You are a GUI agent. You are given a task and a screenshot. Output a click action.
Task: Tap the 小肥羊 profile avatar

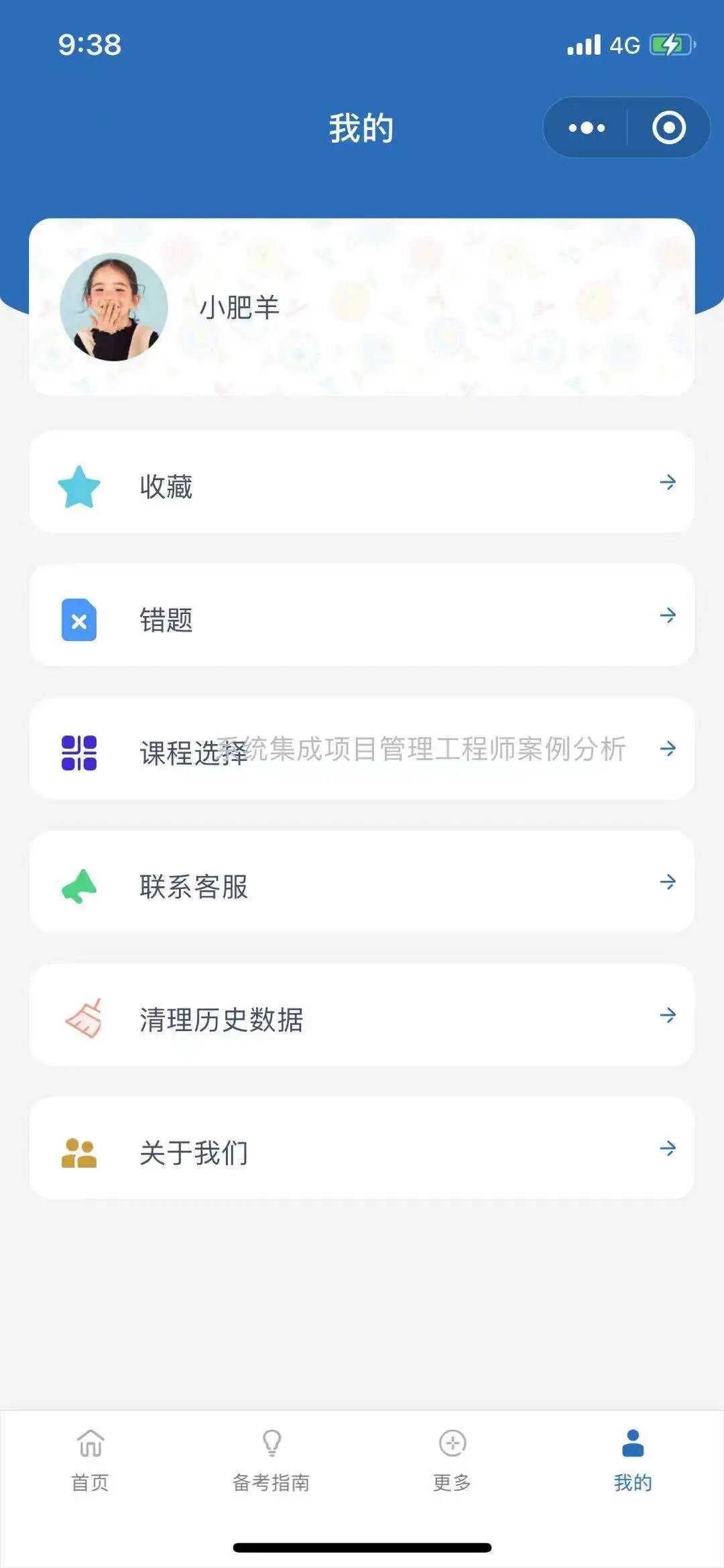pyautogui.click(x=113, y=307)
